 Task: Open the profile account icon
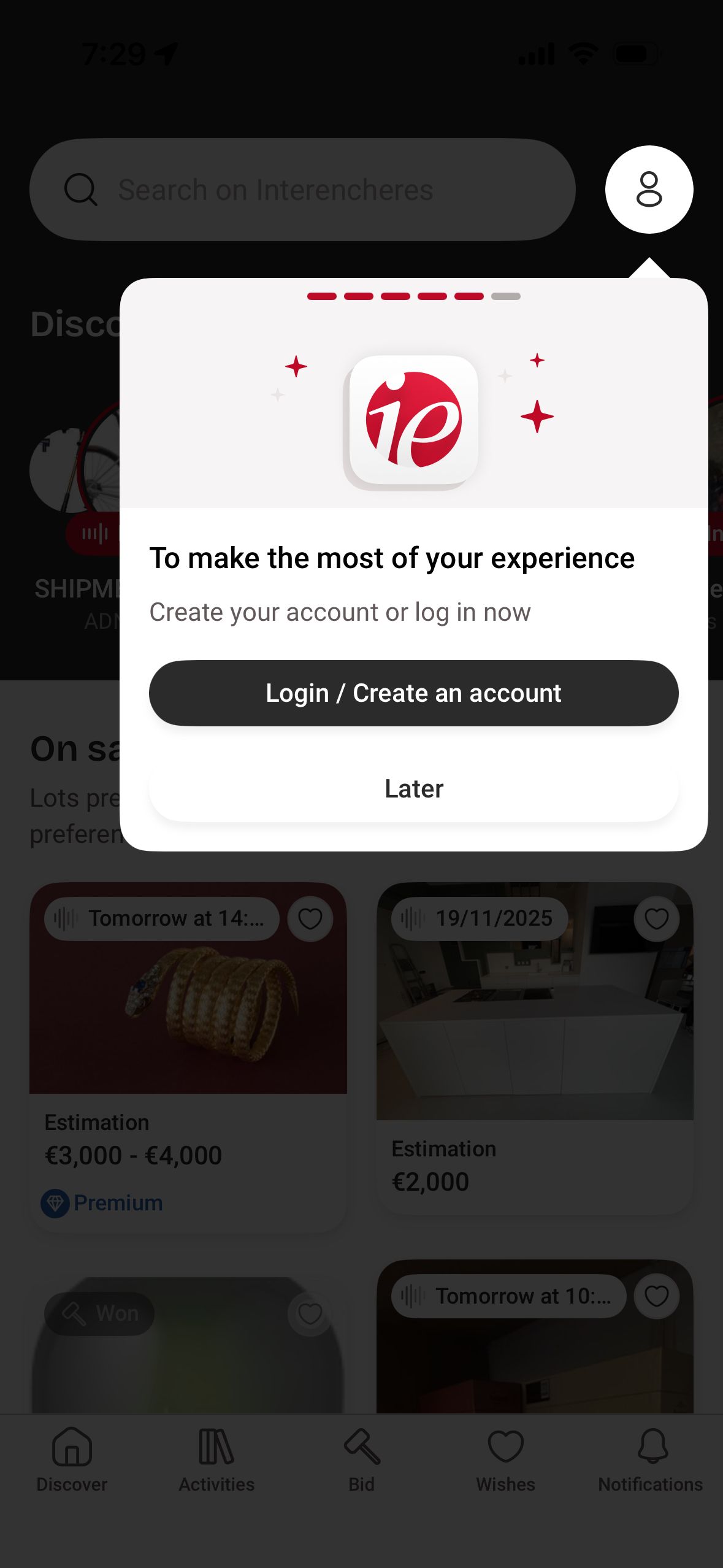pyautogui.click(x=649, y=190)
